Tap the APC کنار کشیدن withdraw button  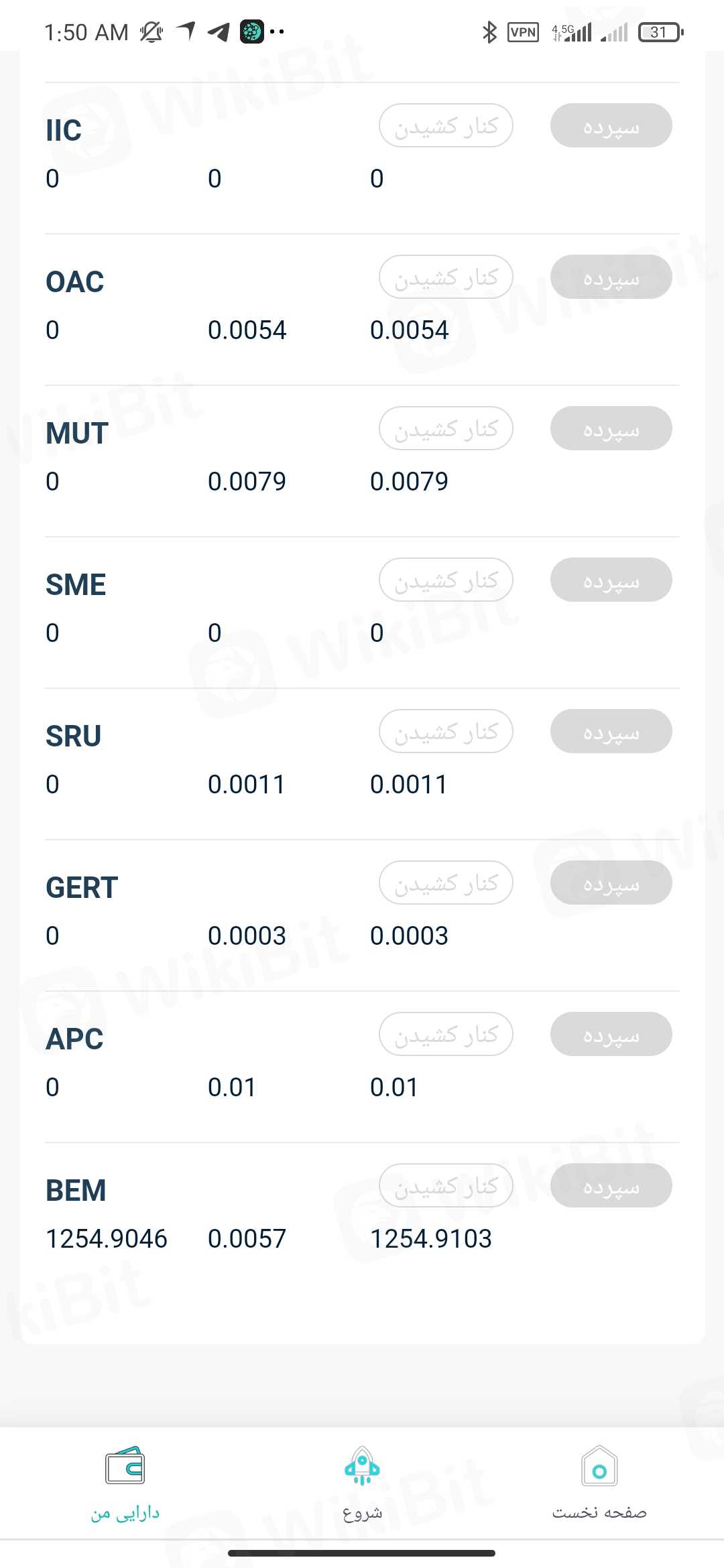tap(446, 1034)
